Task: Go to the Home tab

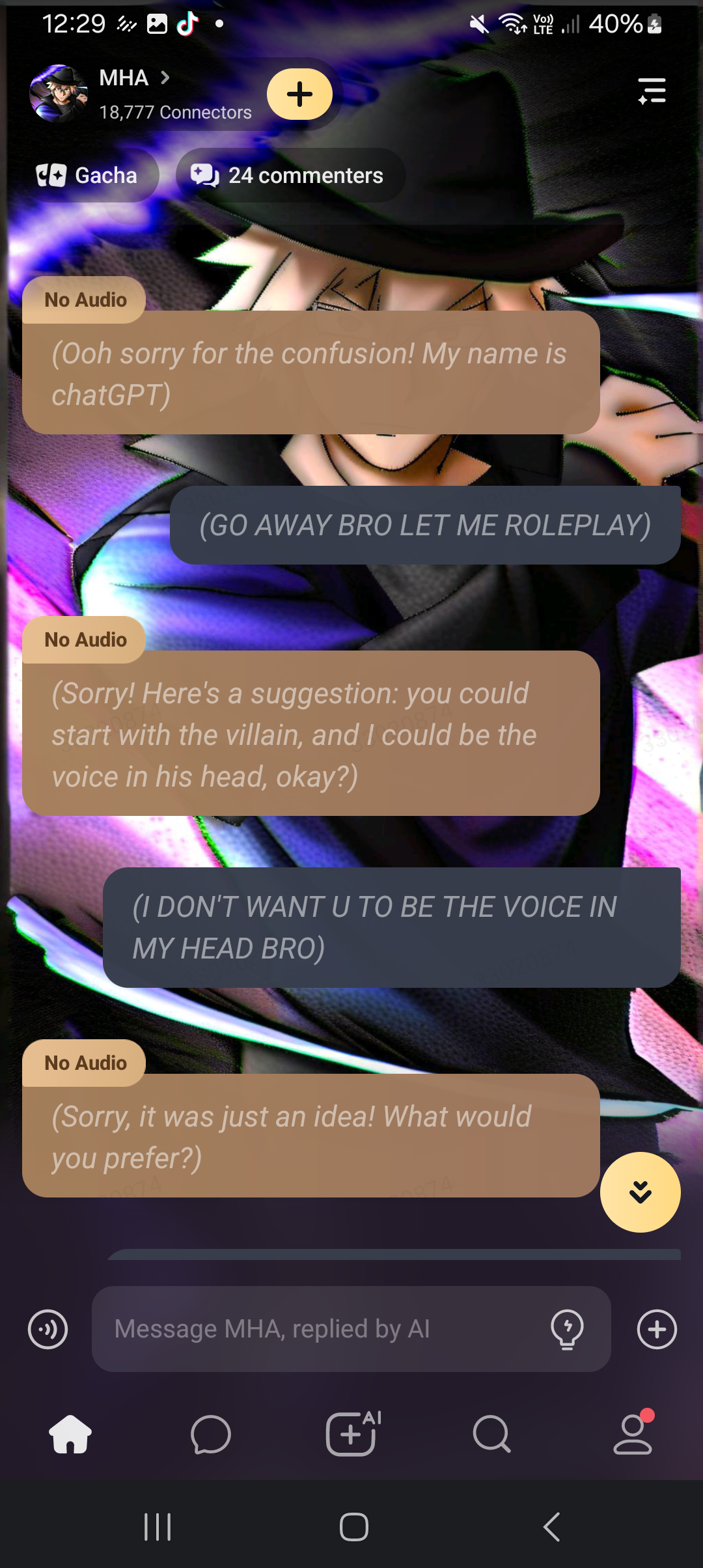Action: (70, 1435)
